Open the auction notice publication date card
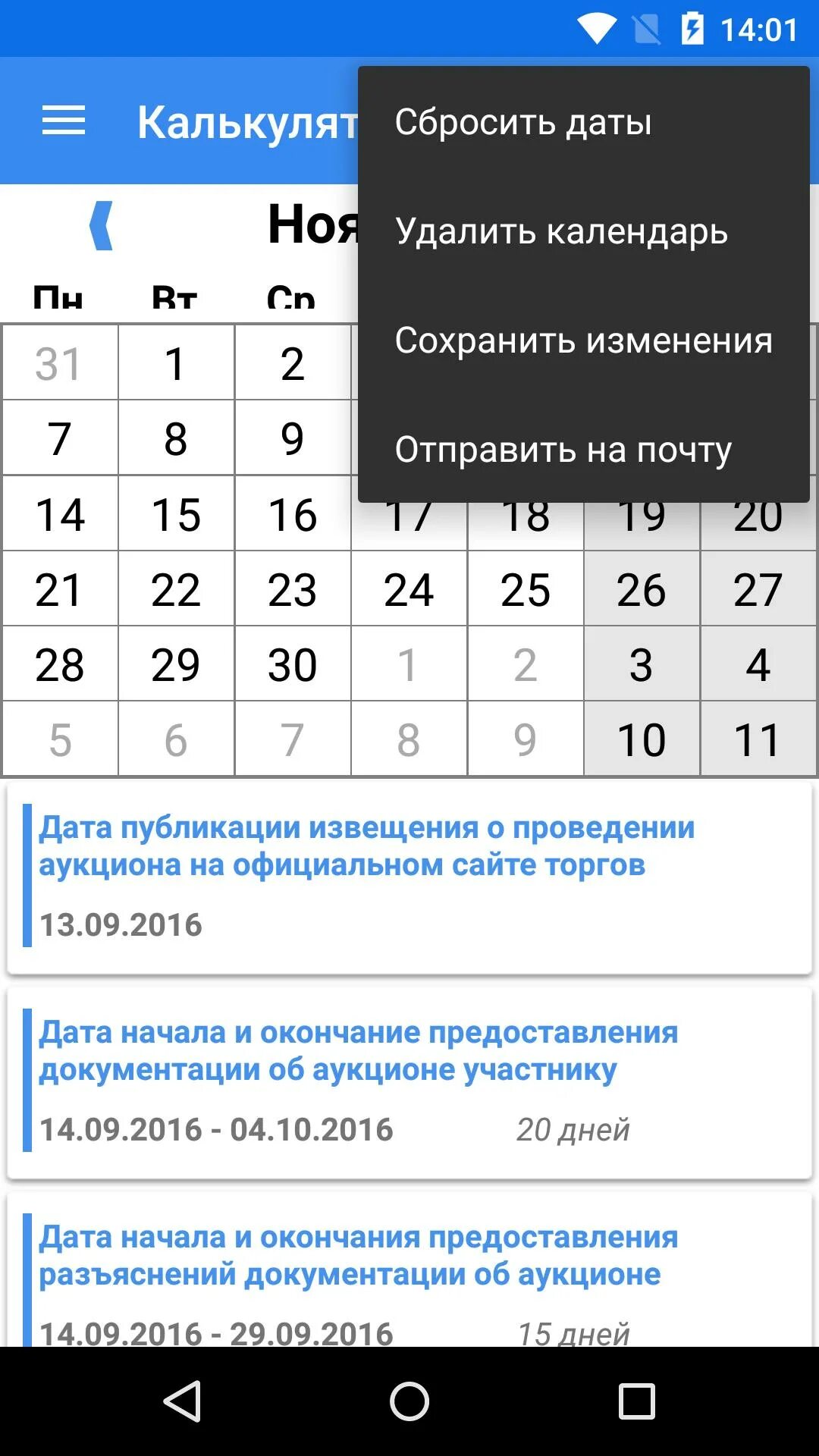819x1456 pixels. pyautogui.click(x=409, y=877)
